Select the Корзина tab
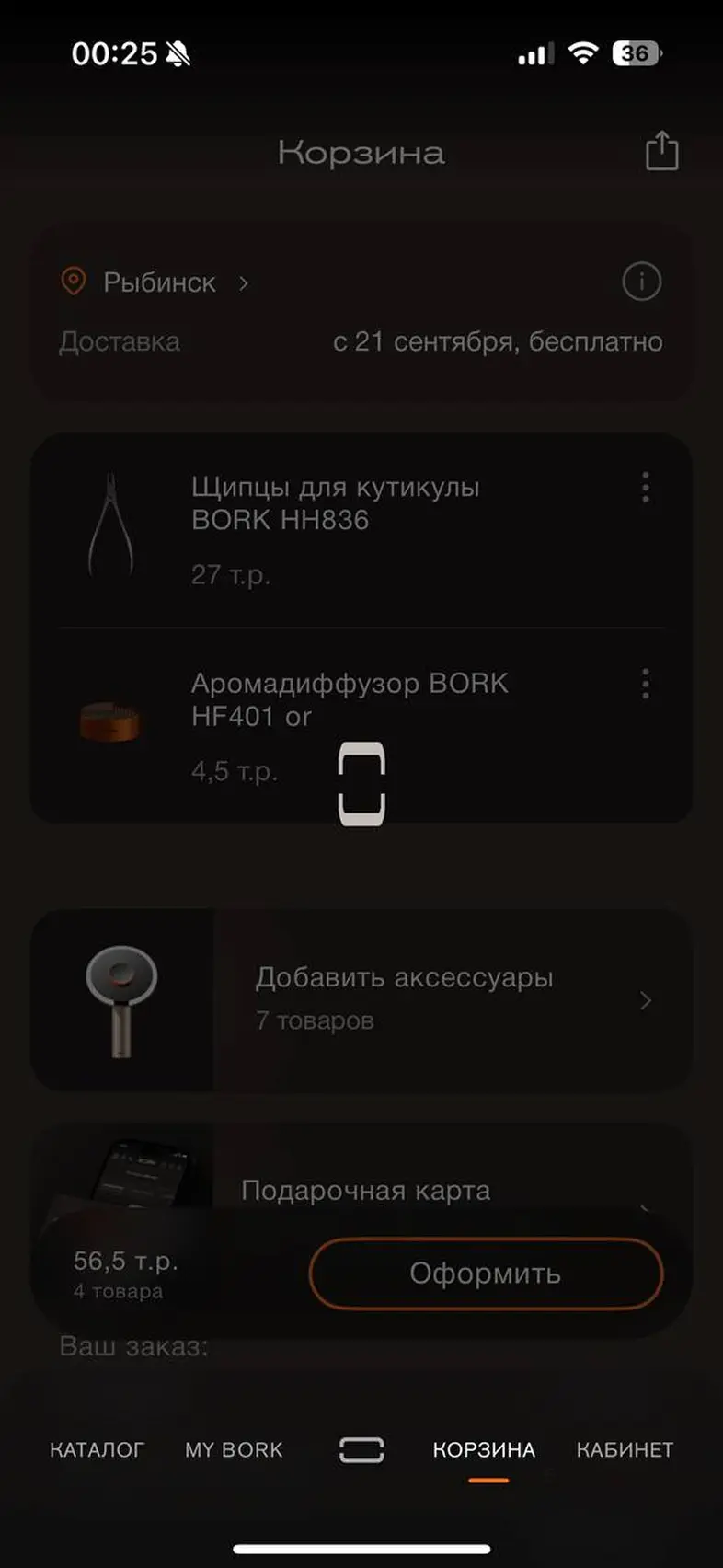Viewport: 723px width, 1568px height. point(484,1449)
